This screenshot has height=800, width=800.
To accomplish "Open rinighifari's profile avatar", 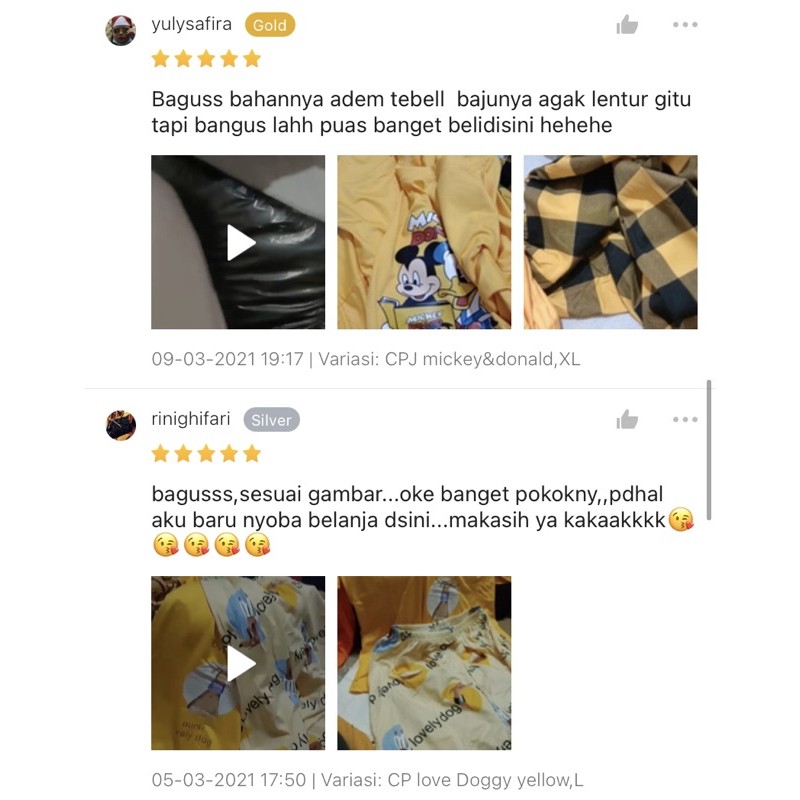I will click(120, 425).
